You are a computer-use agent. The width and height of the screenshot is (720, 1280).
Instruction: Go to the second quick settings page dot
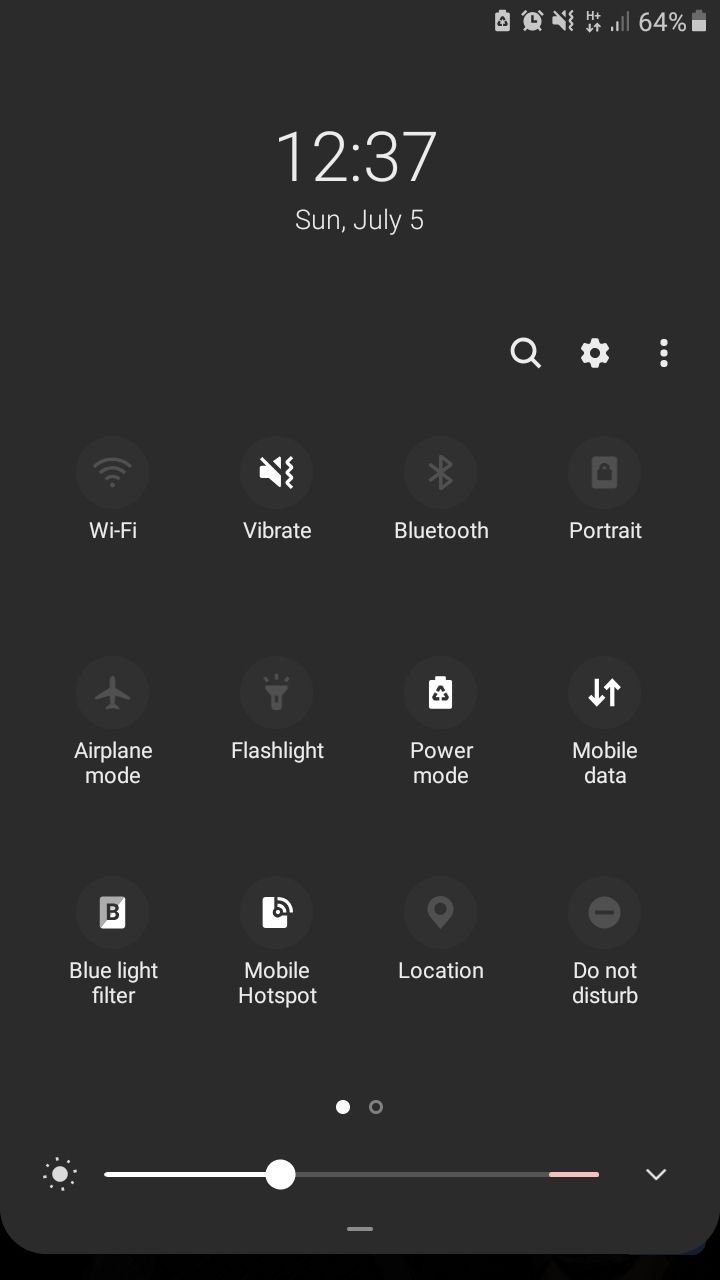pos(376,1107)
